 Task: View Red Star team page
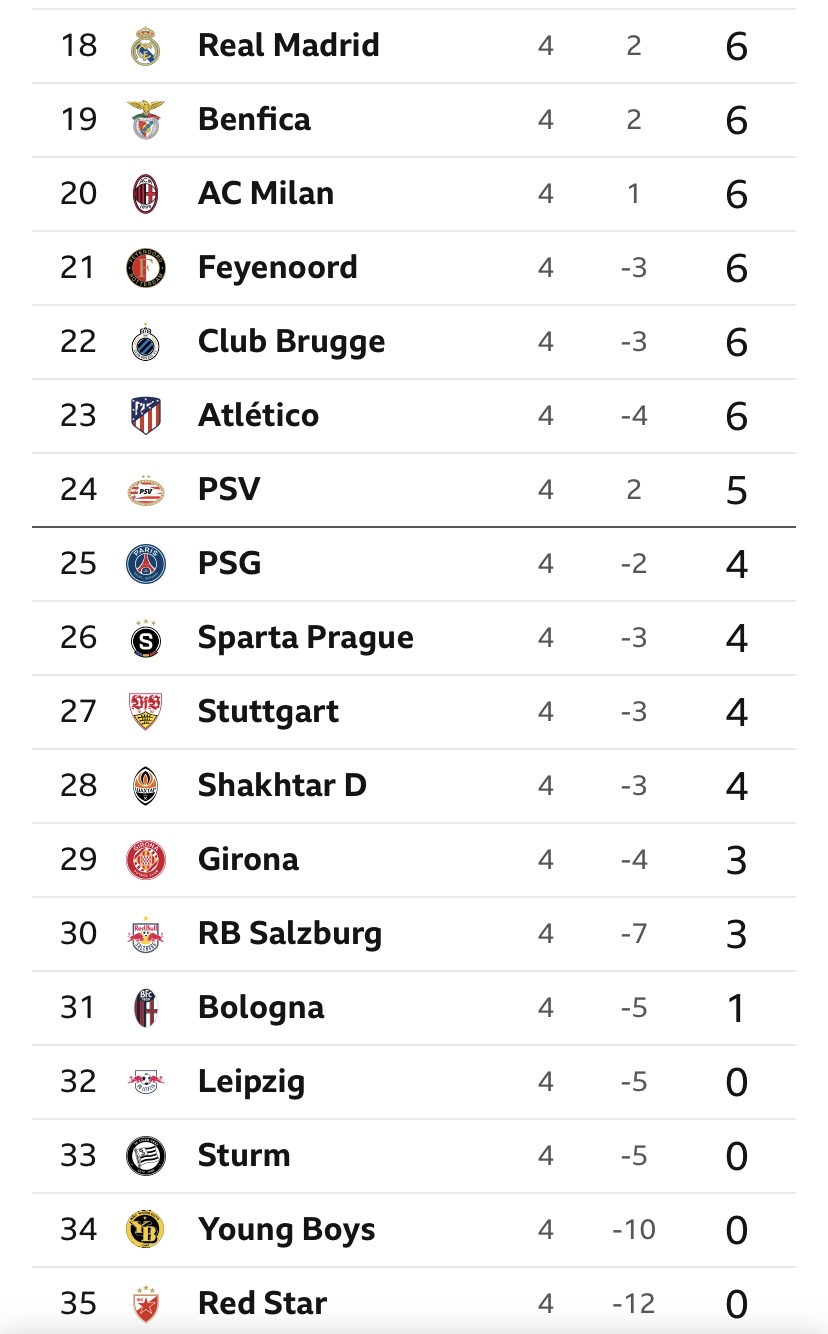pyautogui.click(x=262, y=1303)
